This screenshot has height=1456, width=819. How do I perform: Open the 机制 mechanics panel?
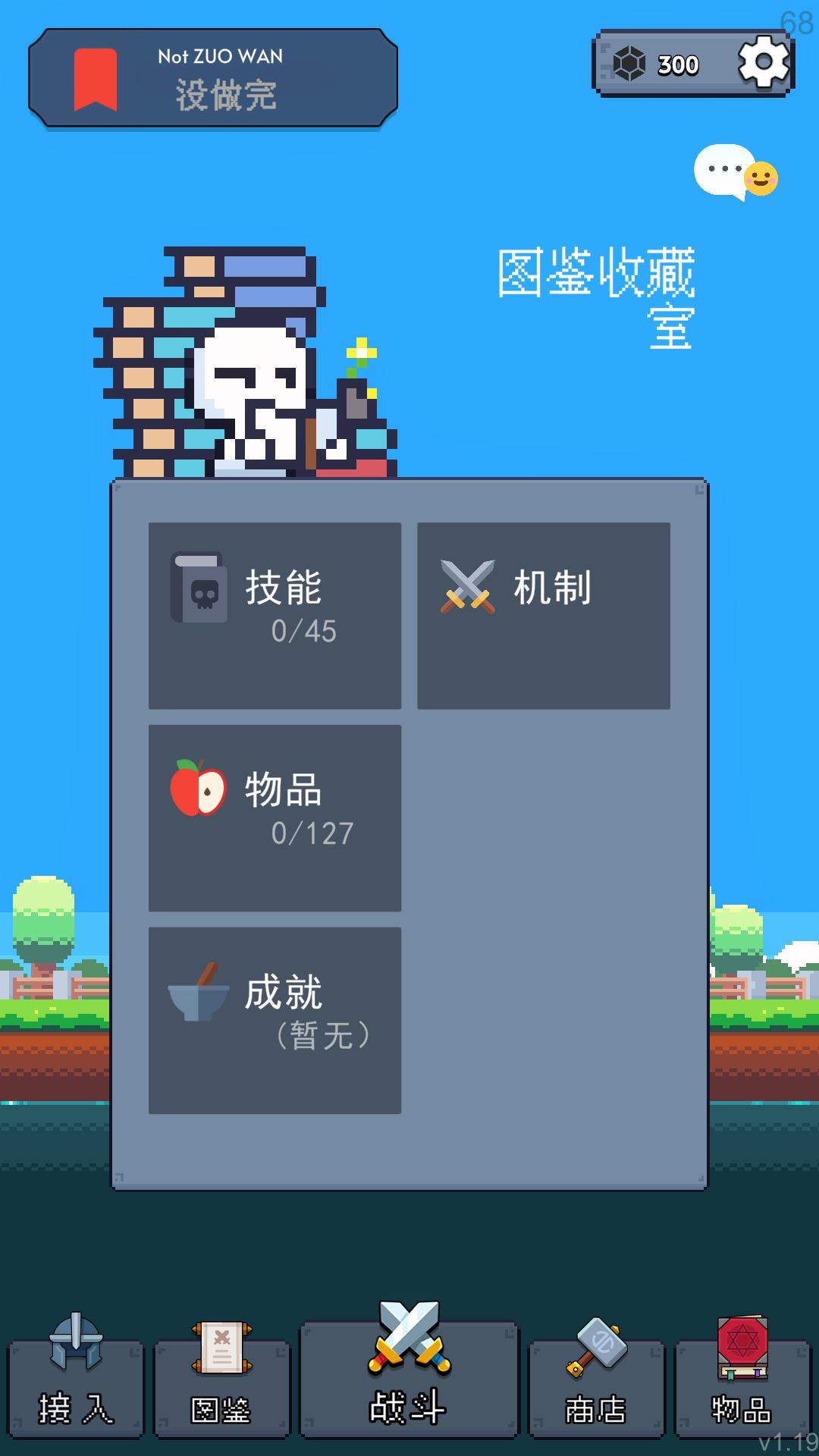pos(542,614)
